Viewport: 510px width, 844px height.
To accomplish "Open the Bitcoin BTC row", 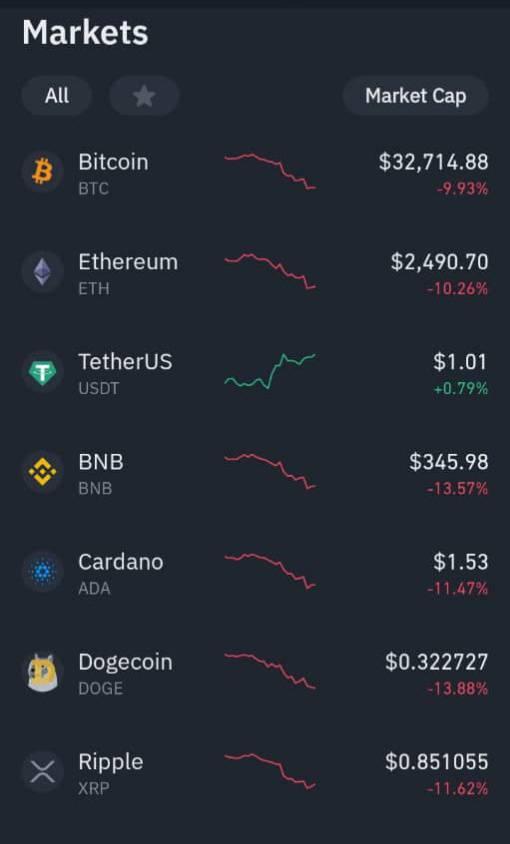I will click(x=255, y=173).
